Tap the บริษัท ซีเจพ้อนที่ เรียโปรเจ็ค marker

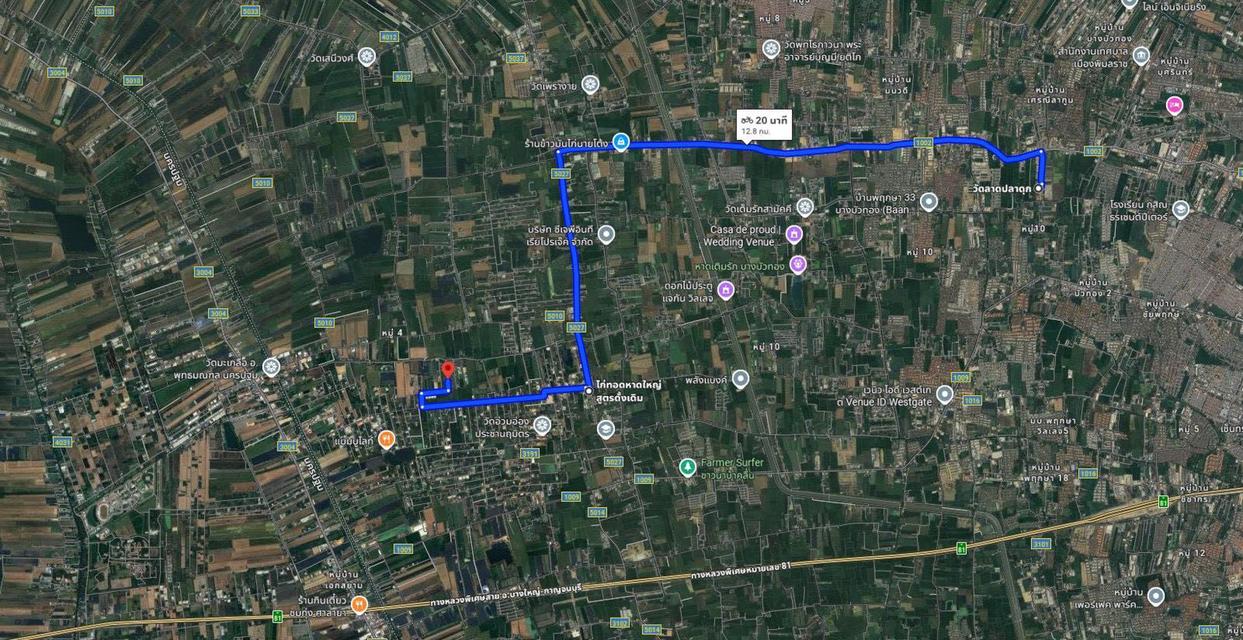[x=606, y=235]
